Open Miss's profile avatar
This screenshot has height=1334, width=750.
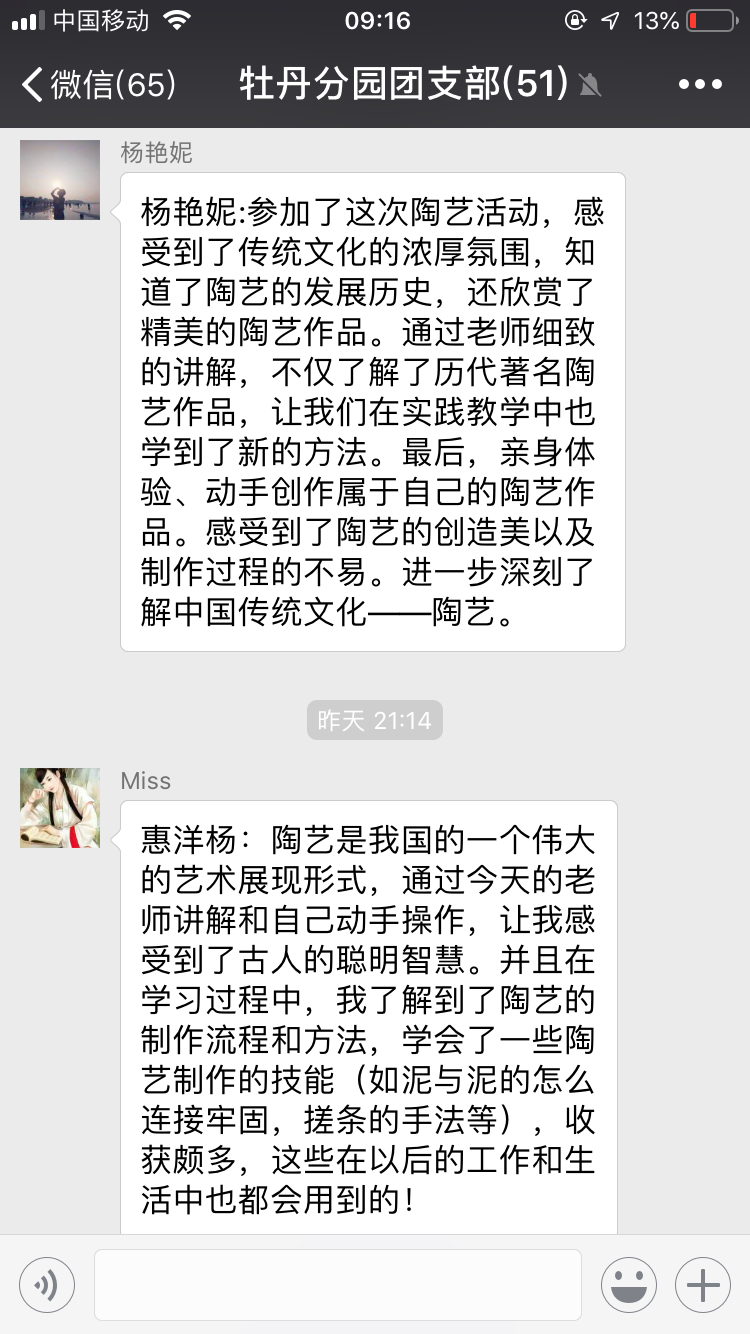(60, 808)
